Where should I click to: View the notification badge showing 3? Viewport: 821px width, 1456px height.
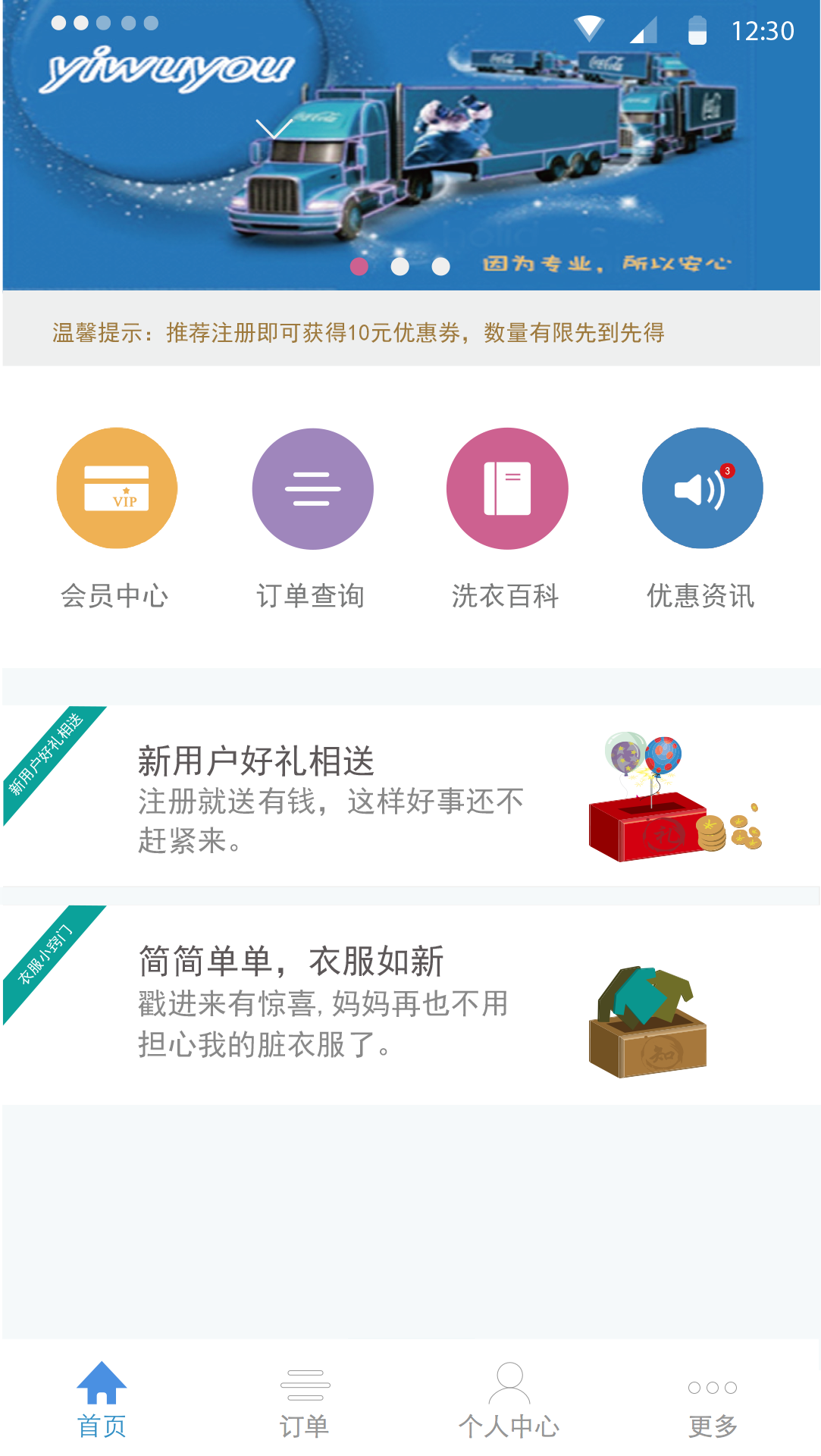click(x=726, y=469)
